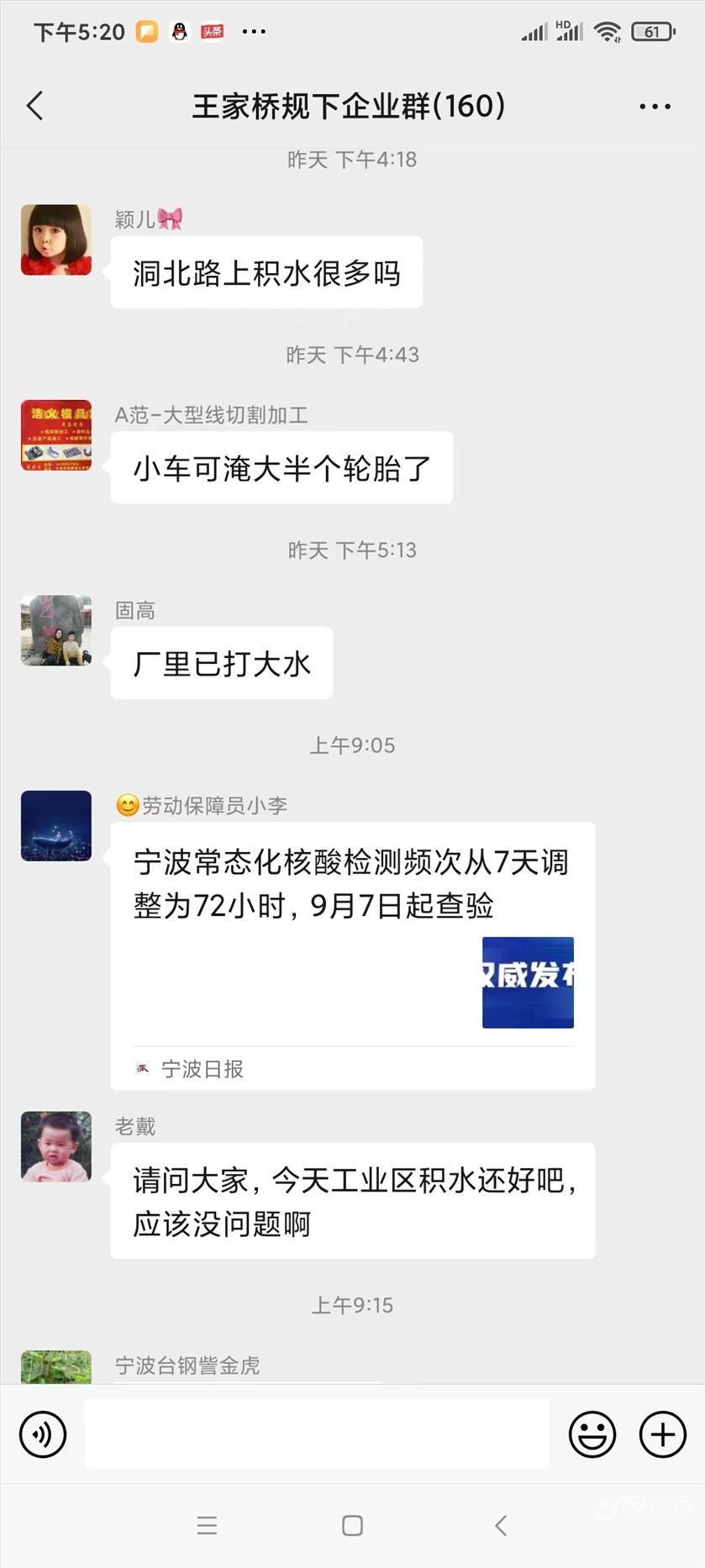Open the 宁波日报 shared article card
This screenshot has width=705, height=1568.
pyautogui.click(x=353, y=955)
